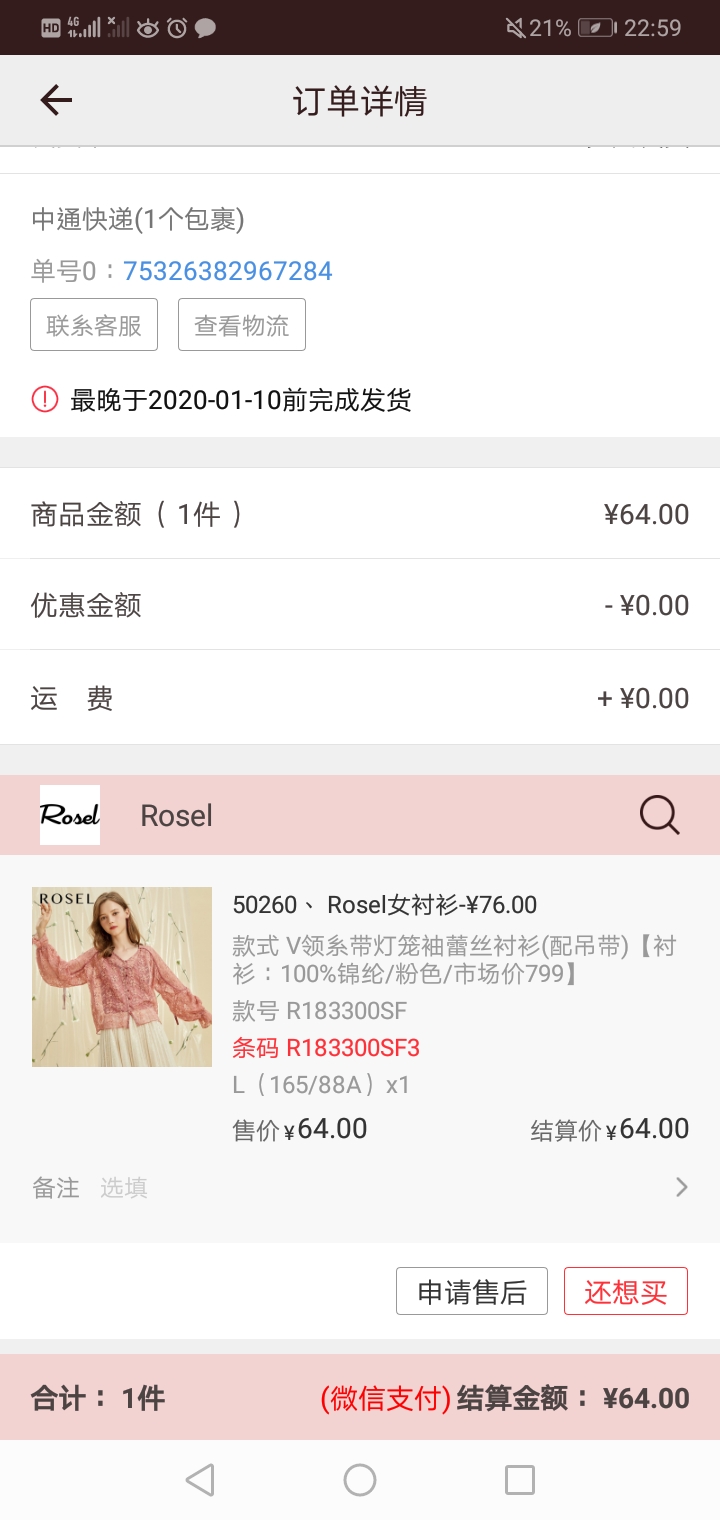Open the Rosel shirt product thumbnail
Screen dimensions: 720x1520
121,976
